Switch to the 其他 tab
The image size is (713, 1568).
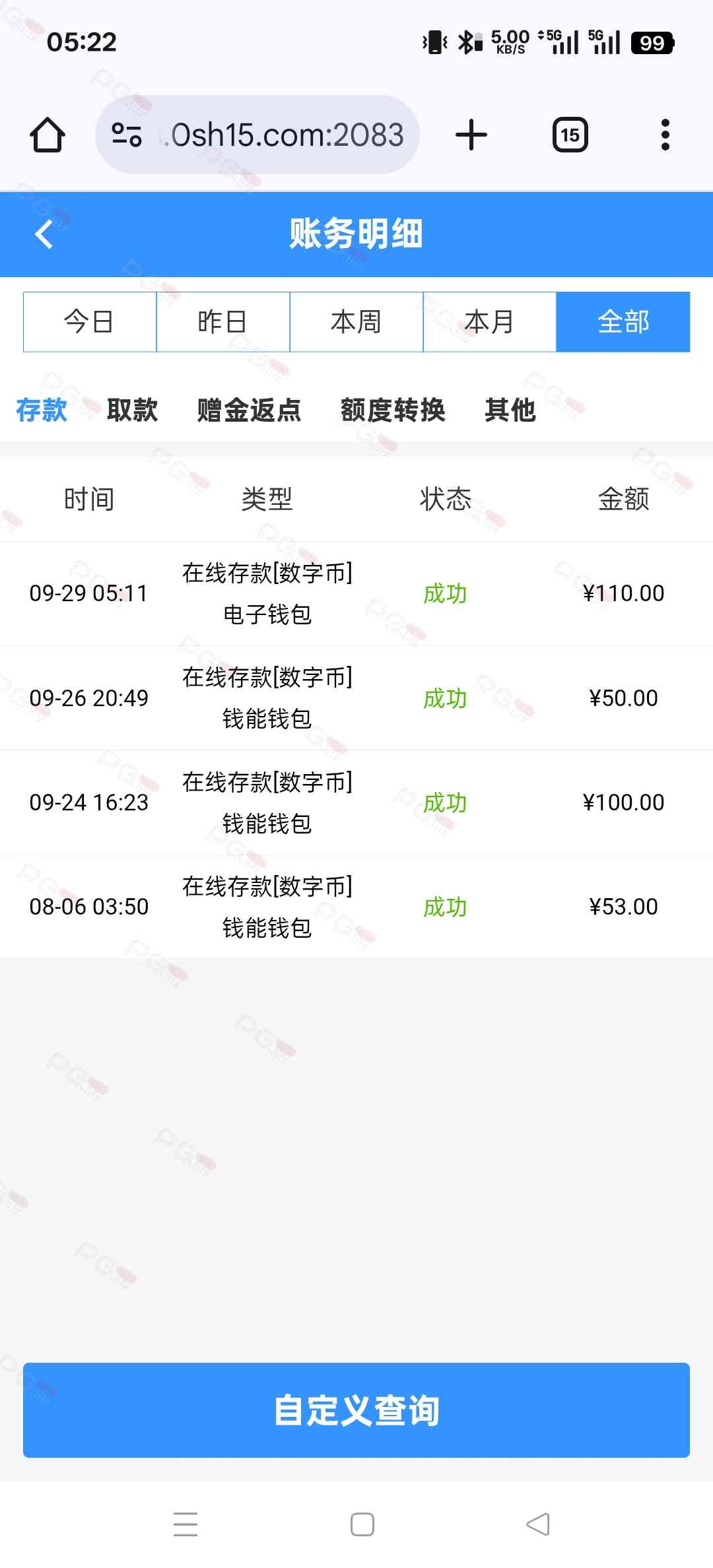(x=510, y=410)
